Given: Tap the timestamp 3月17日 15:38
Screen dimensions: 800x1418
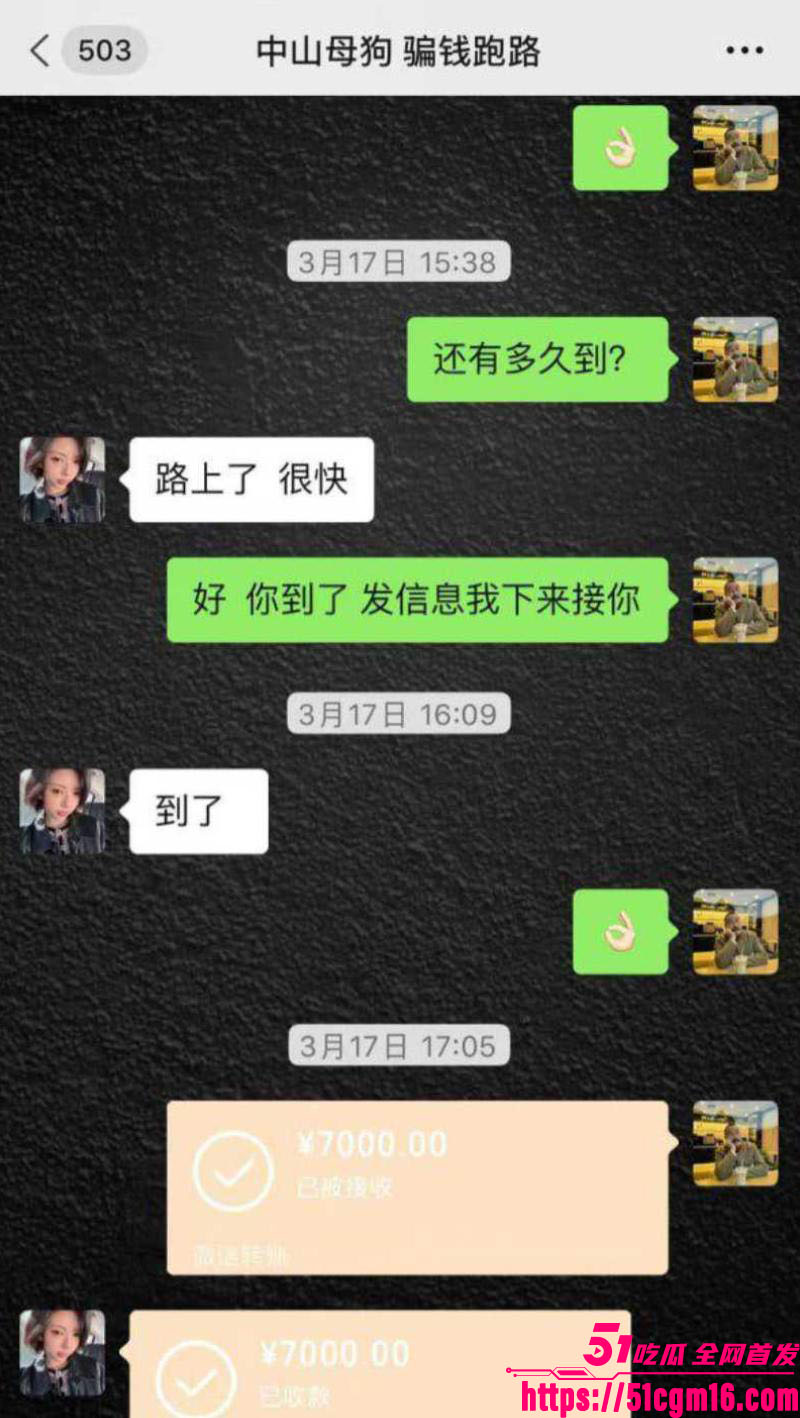Looking at the screenshot, I should (x=398, y=261).
